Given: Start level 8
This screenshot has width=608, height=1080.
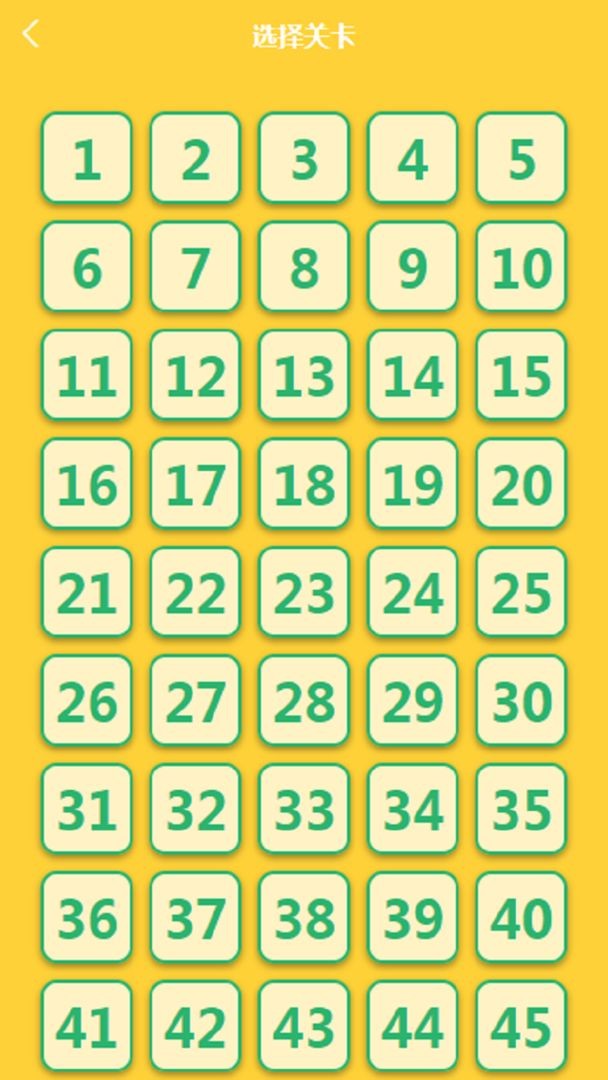Looking at the screenshot, I should [304, 267].
